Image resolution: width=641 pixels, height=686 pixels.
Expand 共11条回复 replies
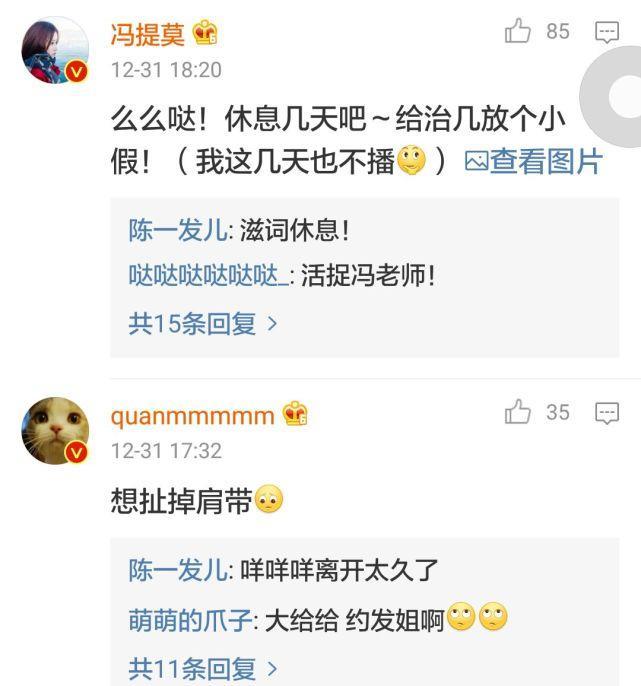(x=203, y=667)
